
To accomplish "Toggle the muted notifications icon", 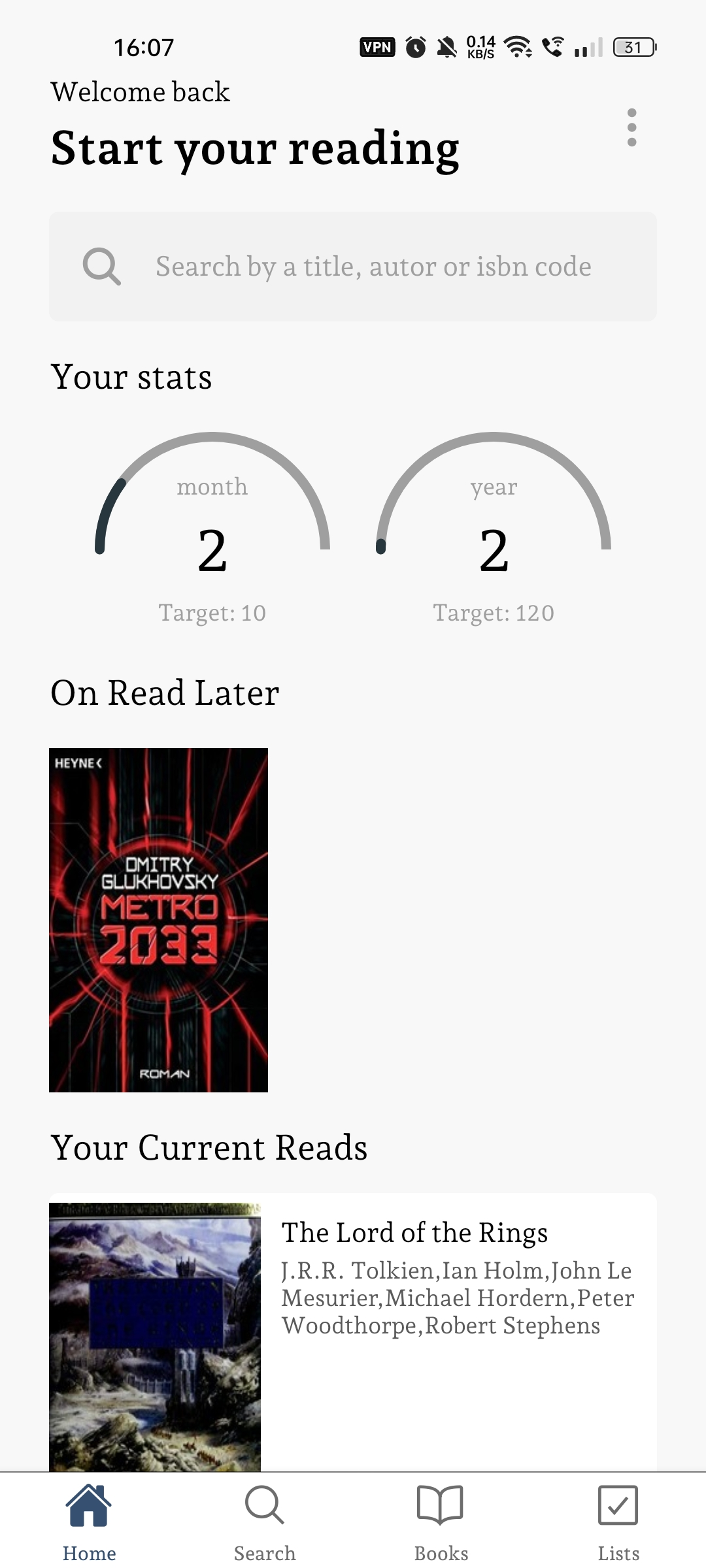I will point(447,47).
